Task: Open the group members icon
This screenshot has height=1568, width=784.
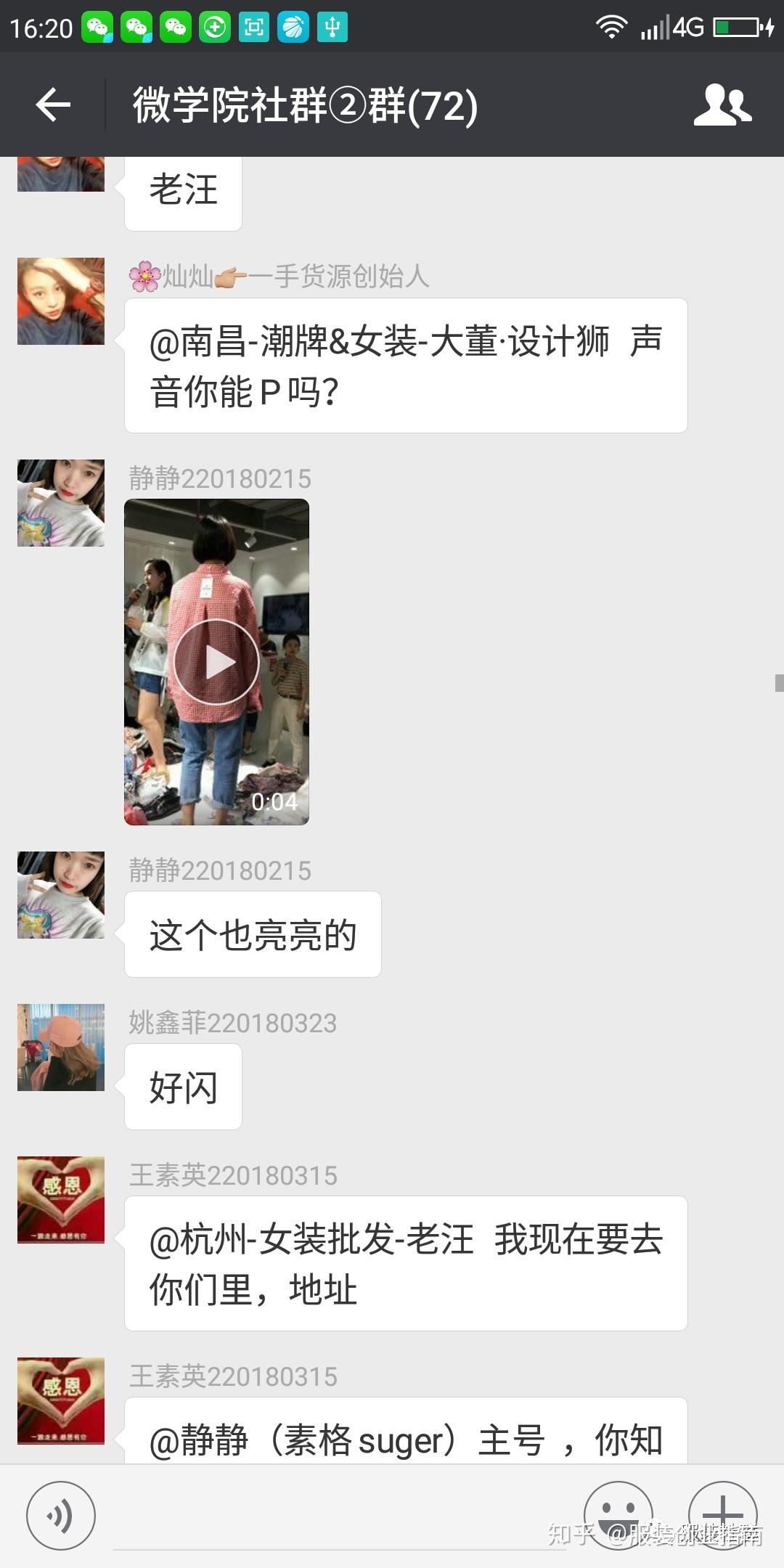Action: (722, 105)
